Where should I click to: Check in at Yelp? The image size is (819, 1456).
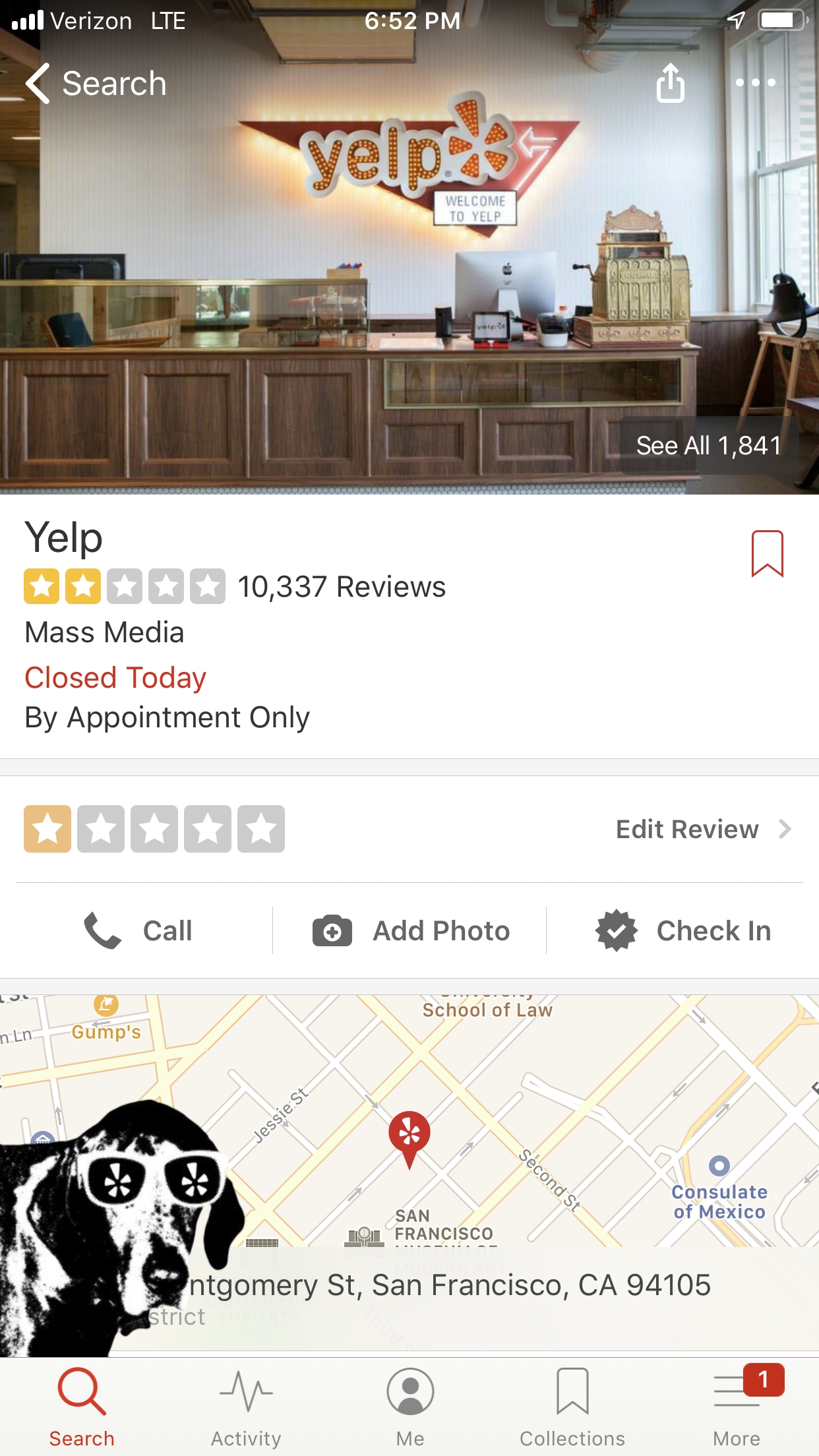(x=683, y=930)
